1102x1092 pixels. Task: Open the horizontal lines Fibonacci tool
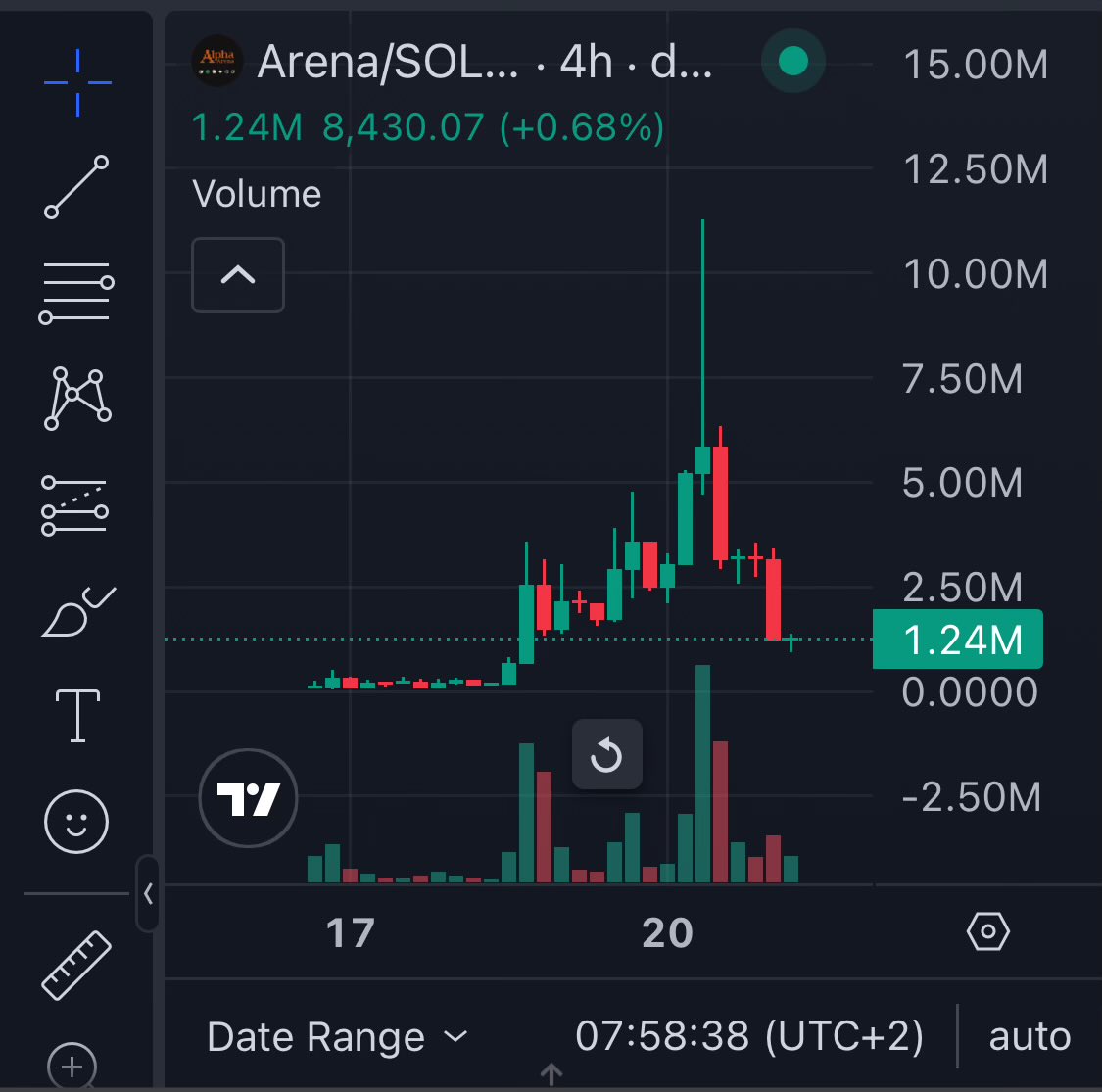click(76, 293)
